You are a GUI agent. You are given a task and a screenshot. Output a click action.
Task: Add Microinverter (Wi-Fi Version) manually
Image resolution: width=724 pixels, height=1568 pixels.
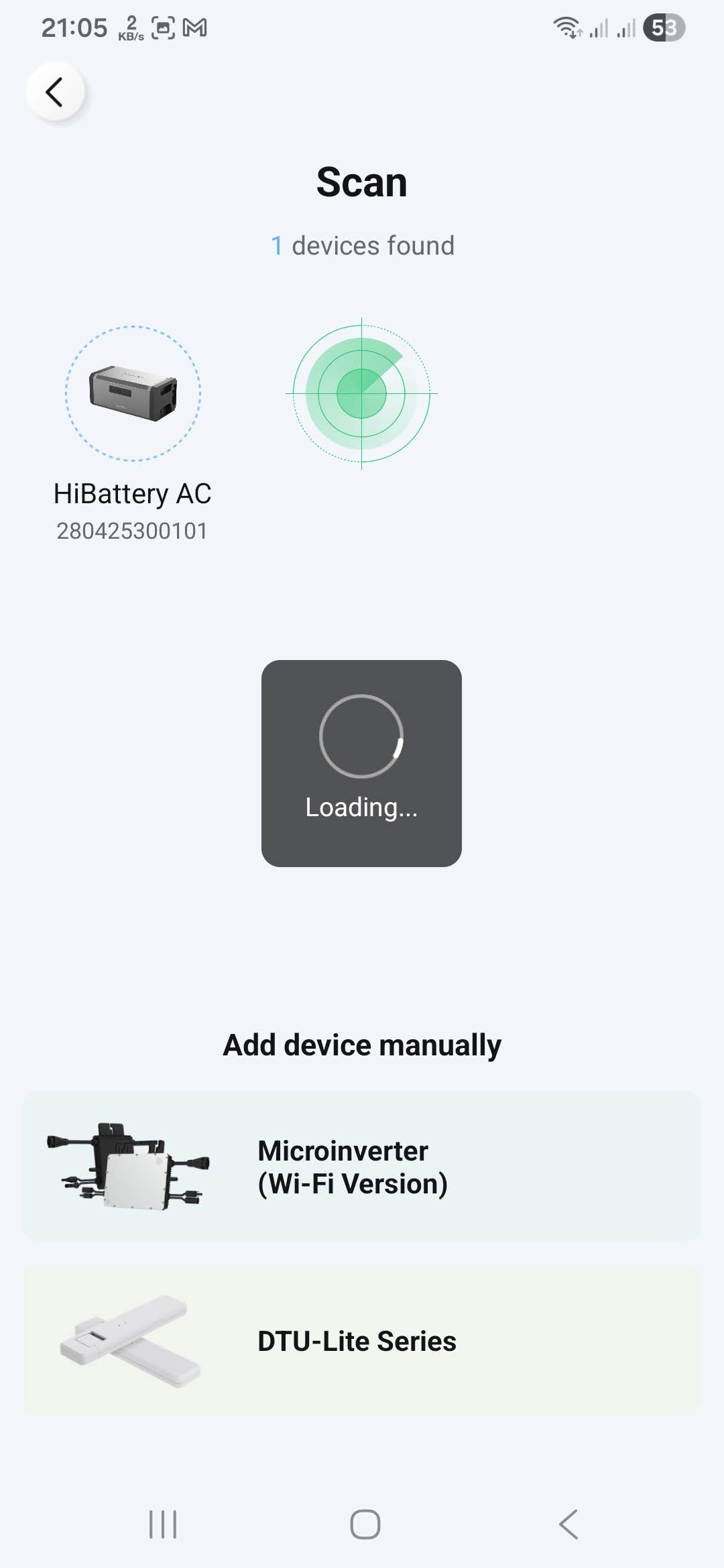tap(362, 1167)
